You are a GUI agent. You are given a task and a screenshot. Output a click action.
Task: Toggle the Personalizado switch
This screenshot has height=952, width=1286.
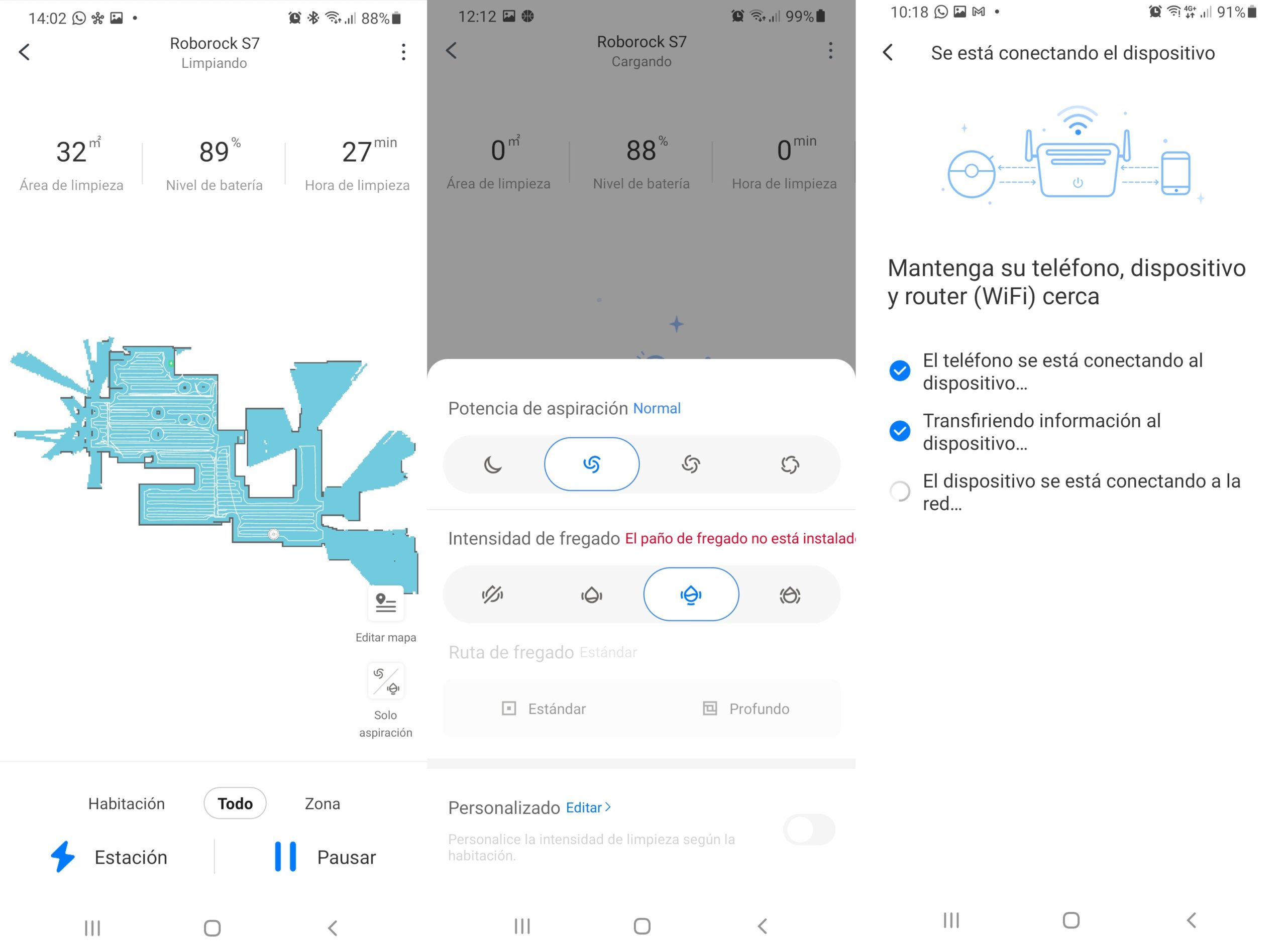809,830
